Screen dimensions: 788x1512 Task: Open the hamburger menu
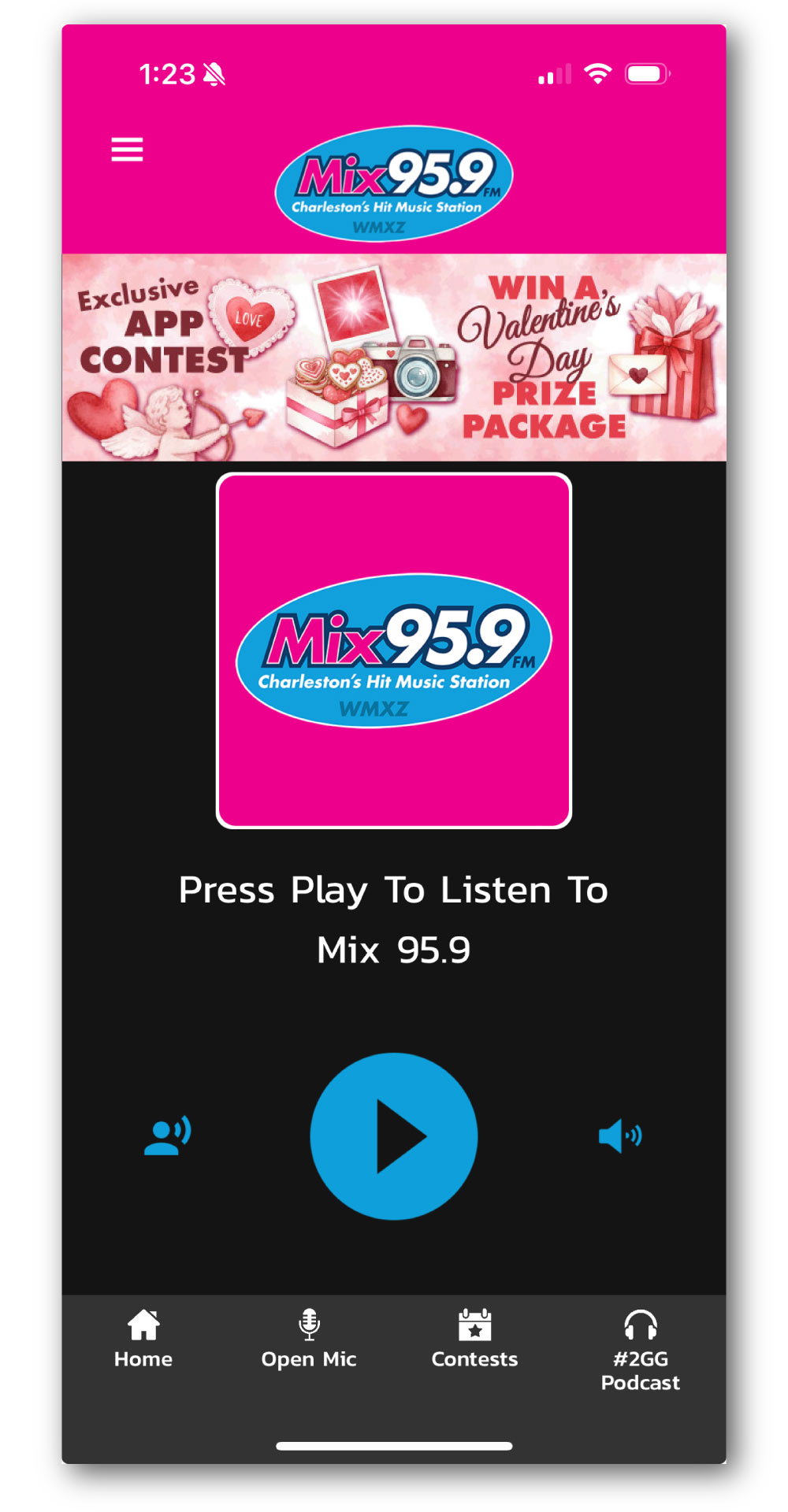coord(127,150)
